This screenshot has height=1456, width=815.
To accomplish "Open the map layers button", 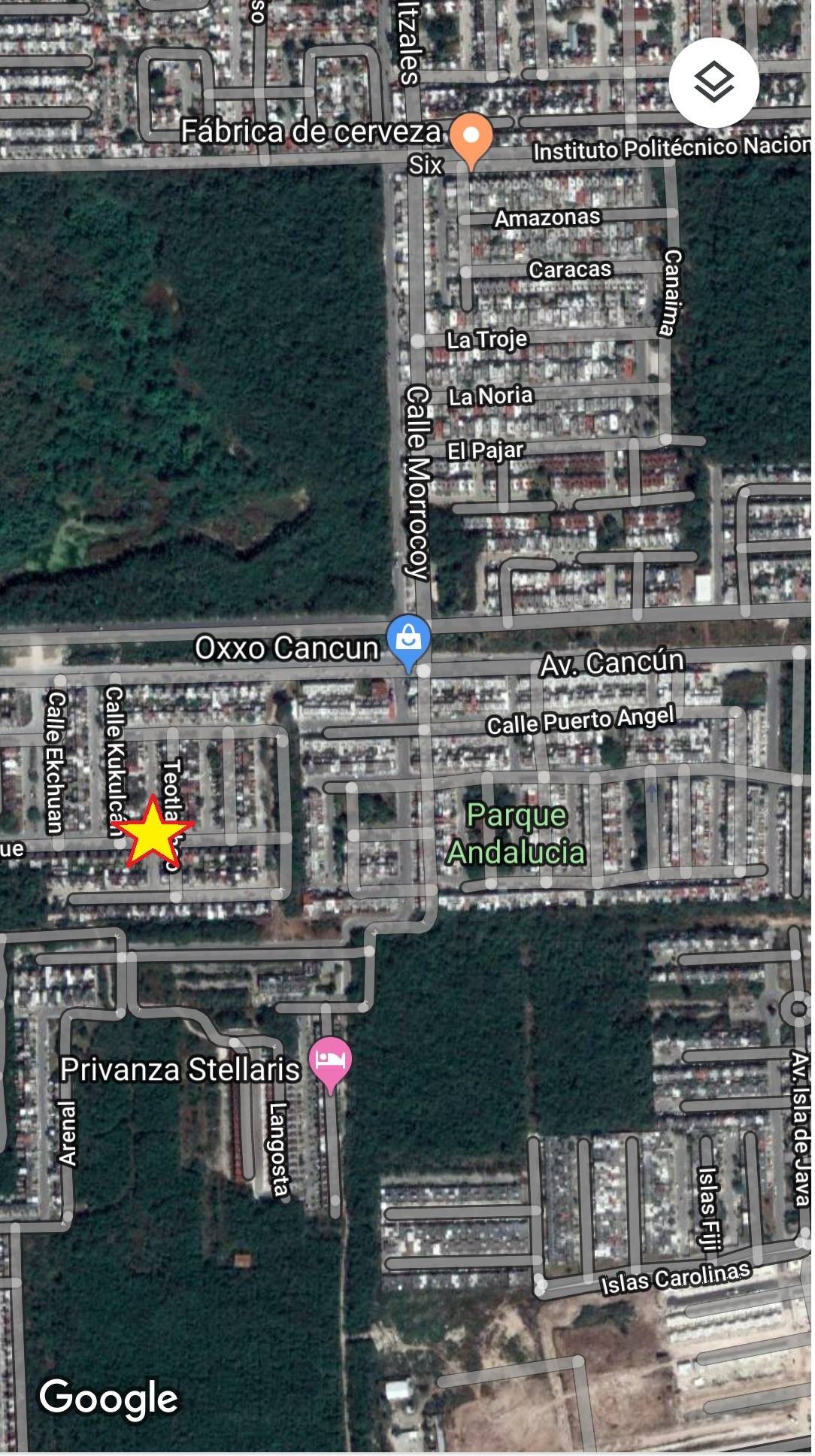I will point(714,83).
